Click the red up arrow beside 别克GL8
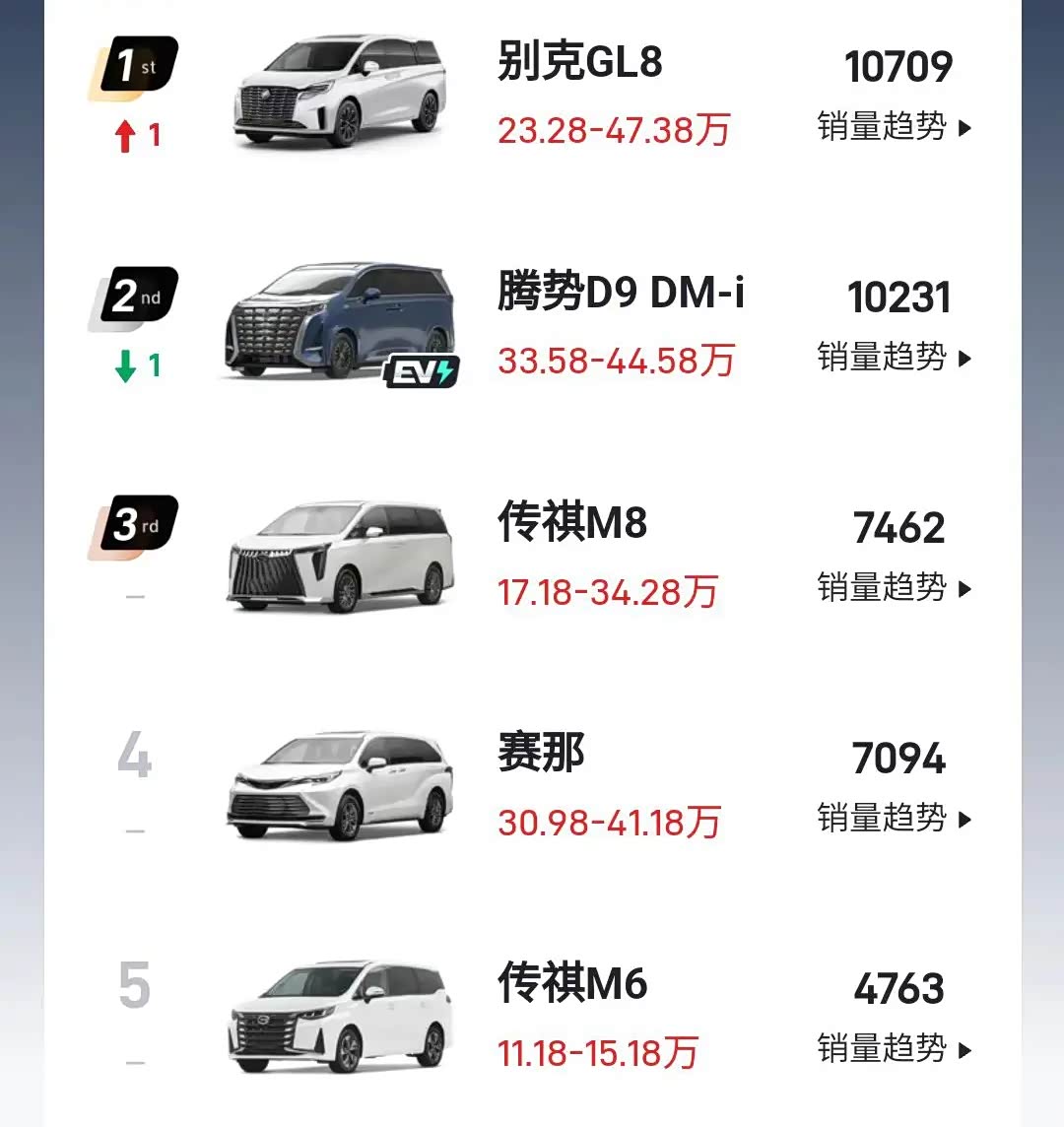The width and height of the screenshot is (1064, 1127). [x=125, y=135]
